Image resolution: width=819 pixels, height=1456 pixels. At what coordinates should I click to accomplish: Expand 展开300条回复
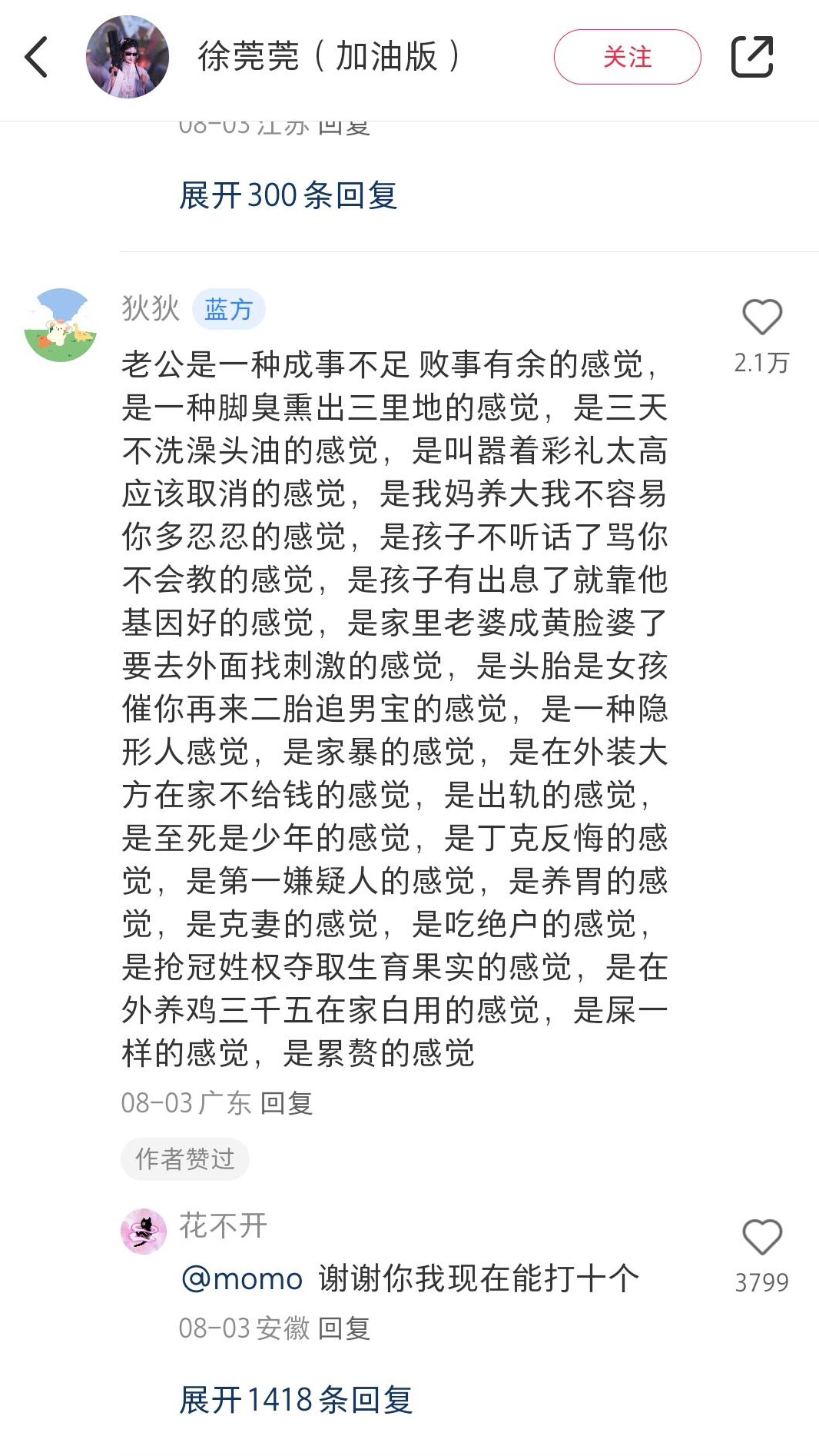click(288, 195)
